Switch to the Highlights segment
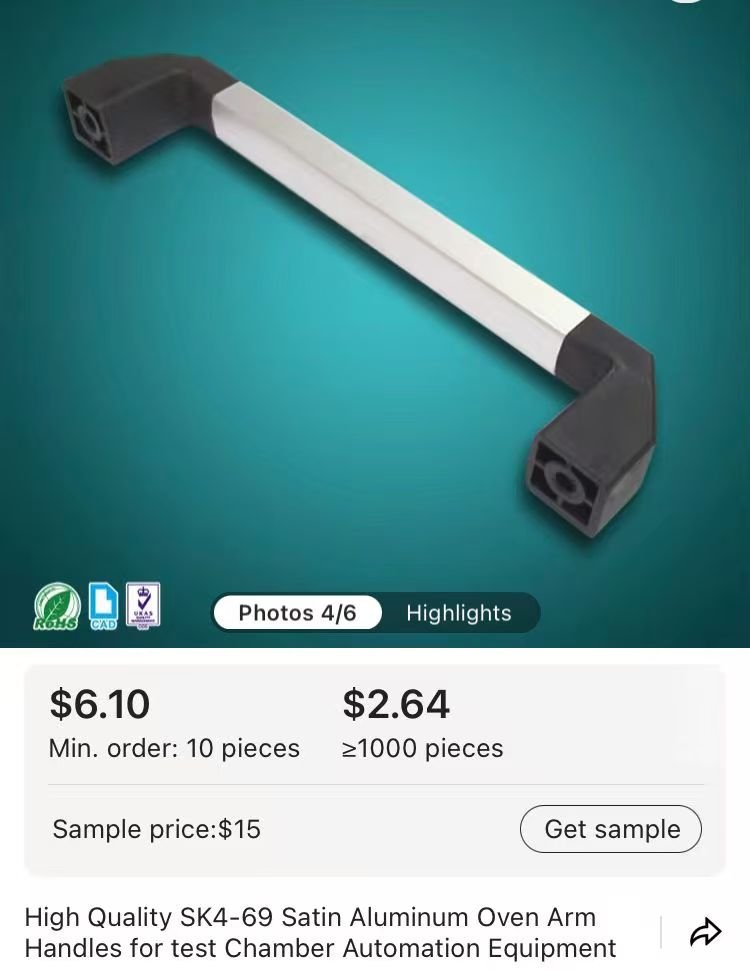Screen dimensions: 750x970 pyautogui.click(x=458, y=613)
